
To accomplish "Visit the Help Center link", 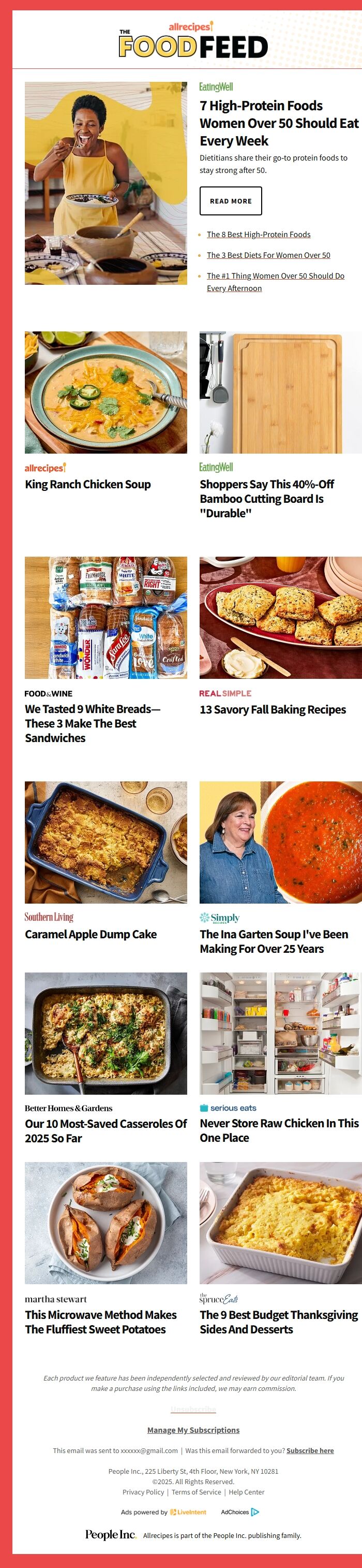I will click(x=246, y=1492).
